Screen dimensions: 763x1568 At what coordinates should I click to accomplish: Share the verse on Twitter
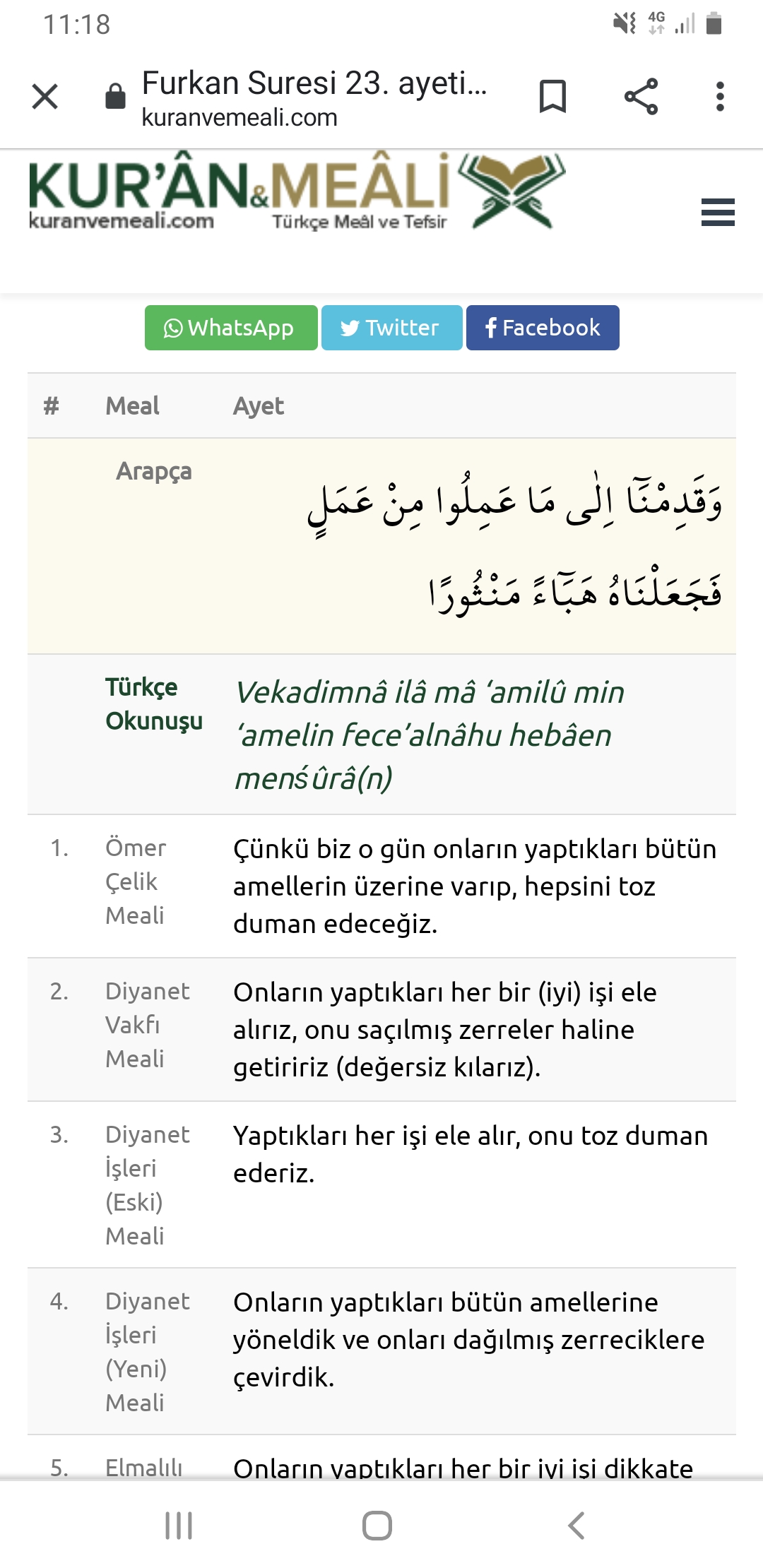point(392,328)
